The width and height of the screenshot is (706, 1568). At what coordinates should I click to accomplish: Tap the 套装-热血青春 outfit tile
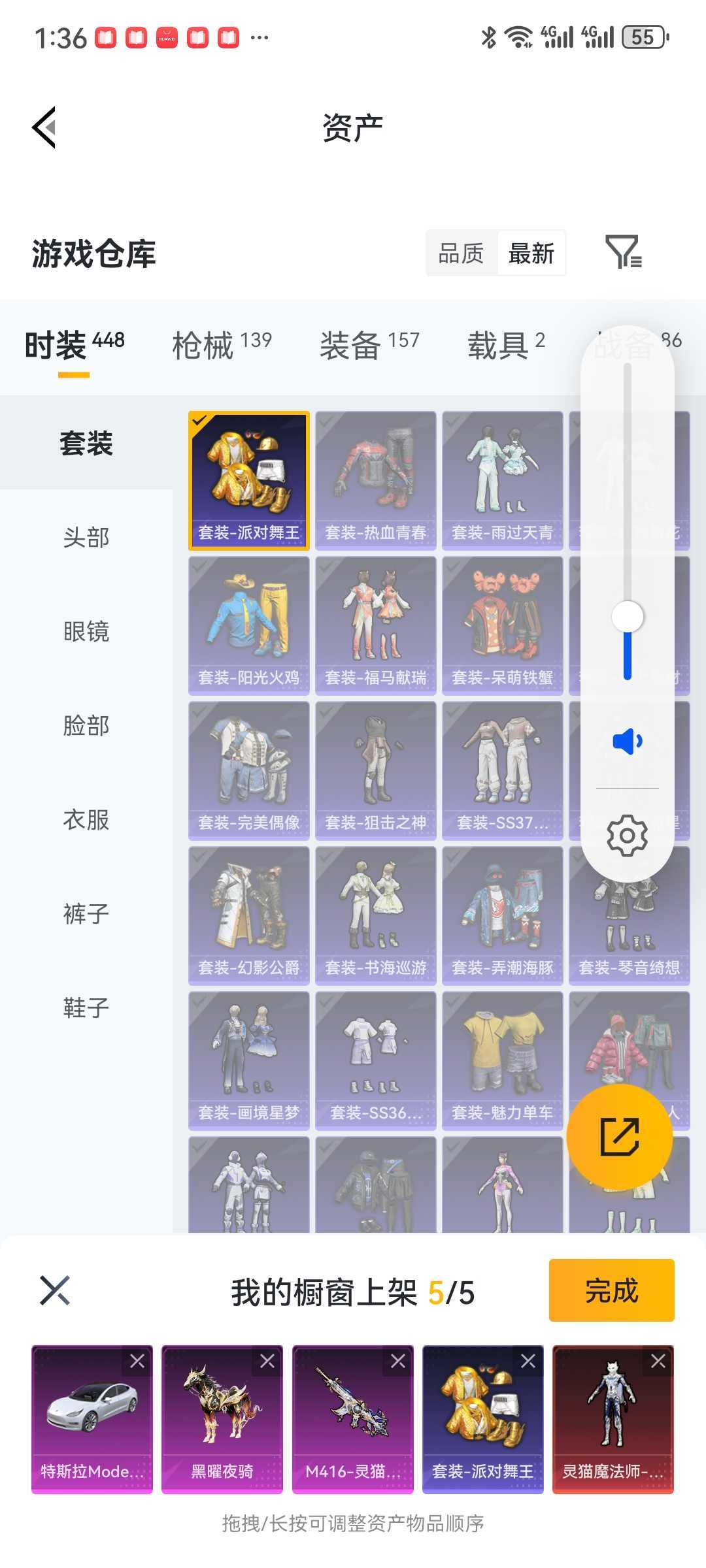point(375,480)
